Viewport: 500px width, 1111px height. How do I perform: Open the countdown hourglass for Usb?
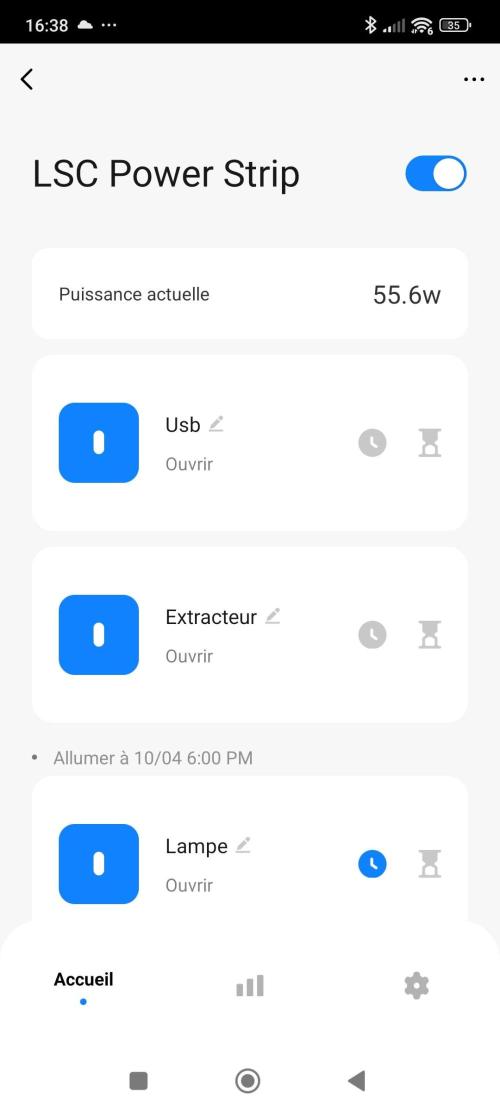coord(430,443)
